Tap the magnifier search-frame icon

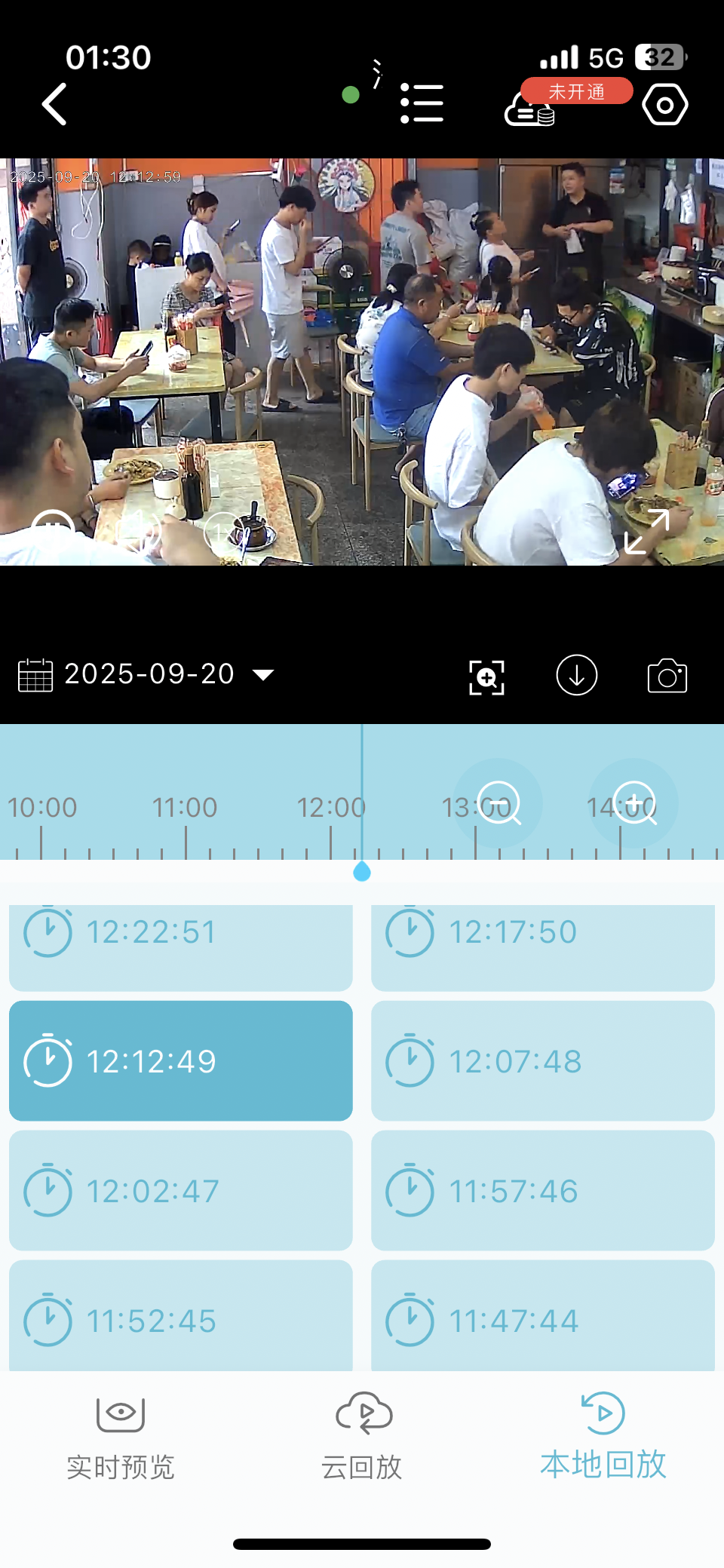click(486, 677)
